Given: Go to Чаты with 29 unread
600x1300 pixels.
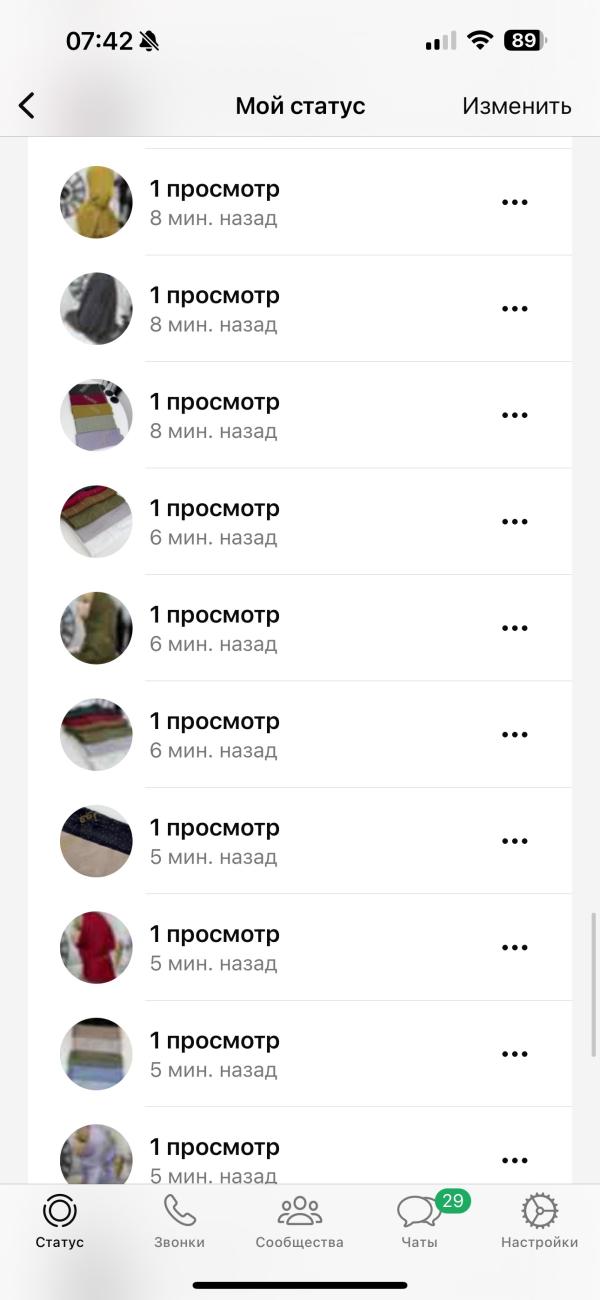Looking at the screenshot, I should tap(420, 1222).
